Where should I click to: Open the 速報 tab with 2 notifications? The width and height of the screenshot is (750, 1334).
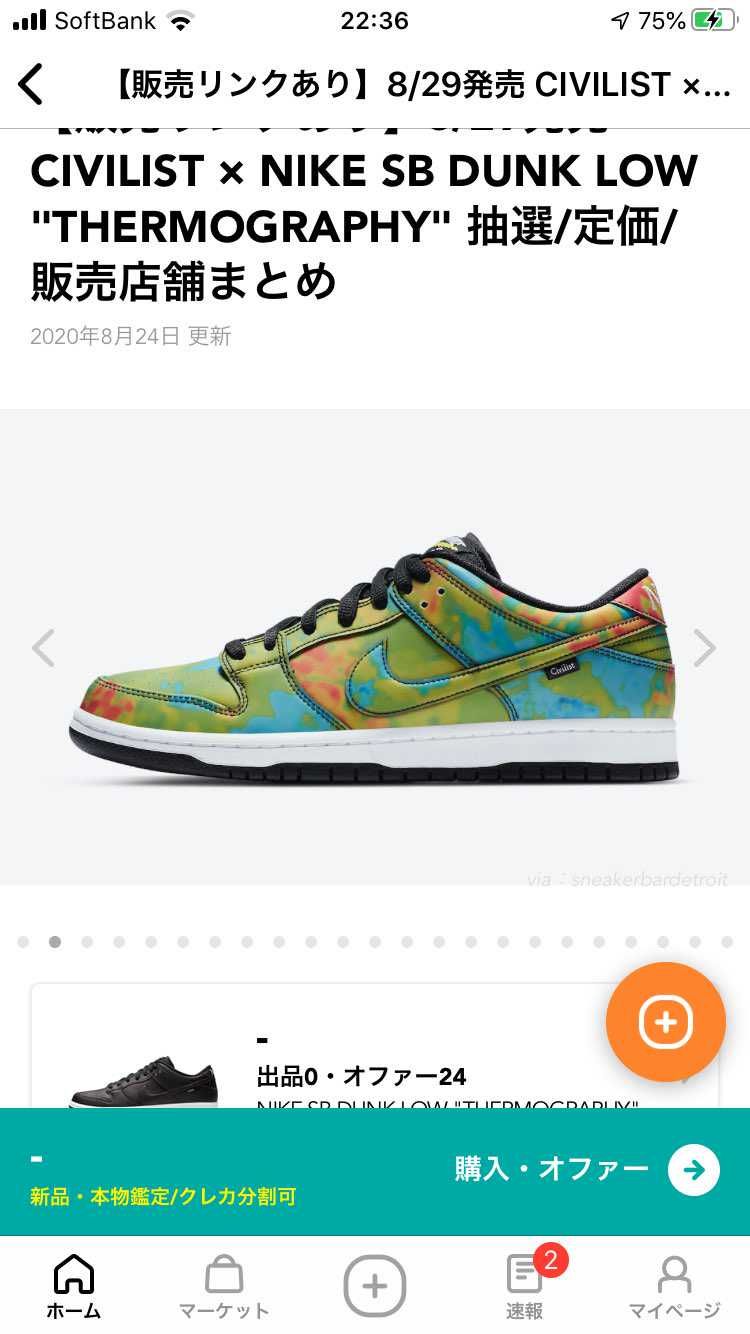525,1286
